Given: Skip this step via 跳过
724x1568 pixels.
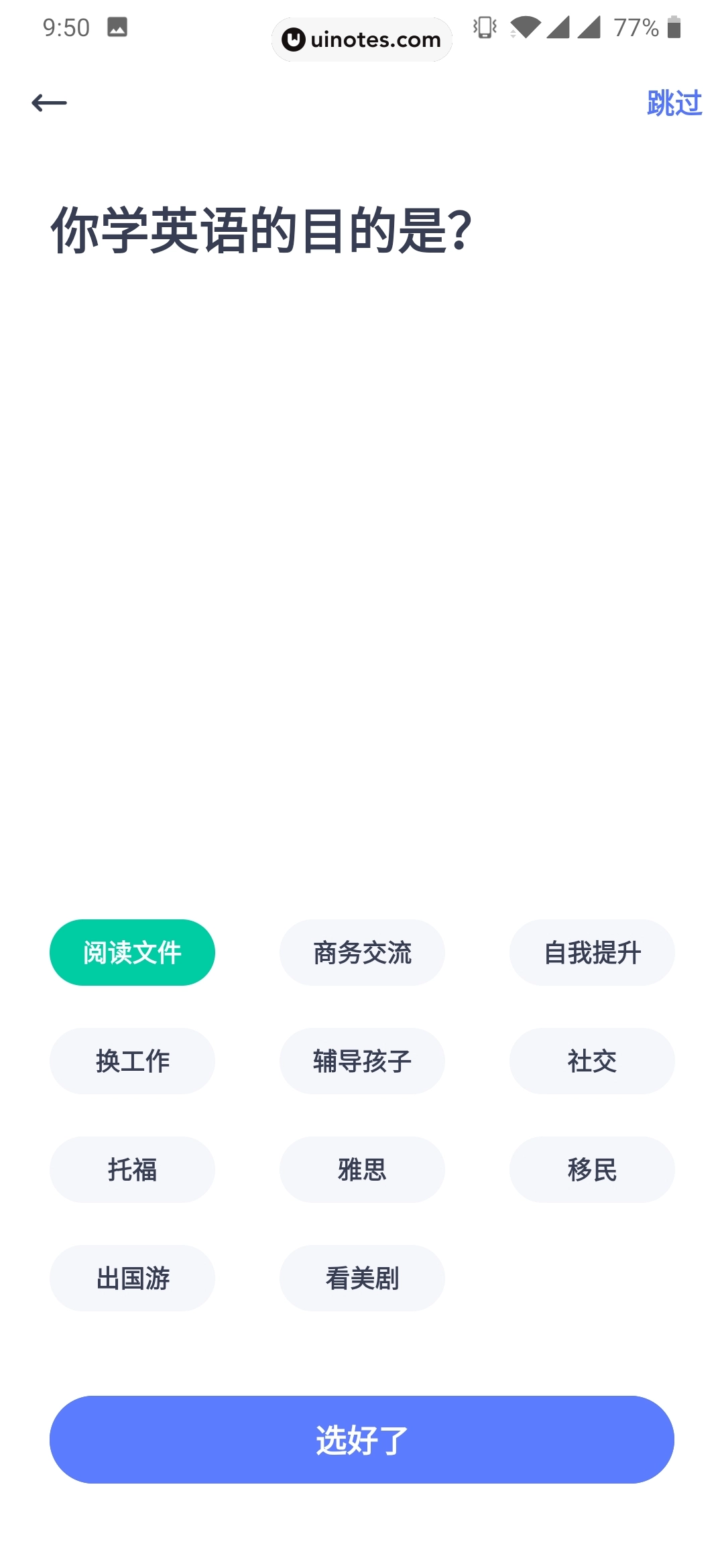Looking at the screenshot, I should (674, 103).
